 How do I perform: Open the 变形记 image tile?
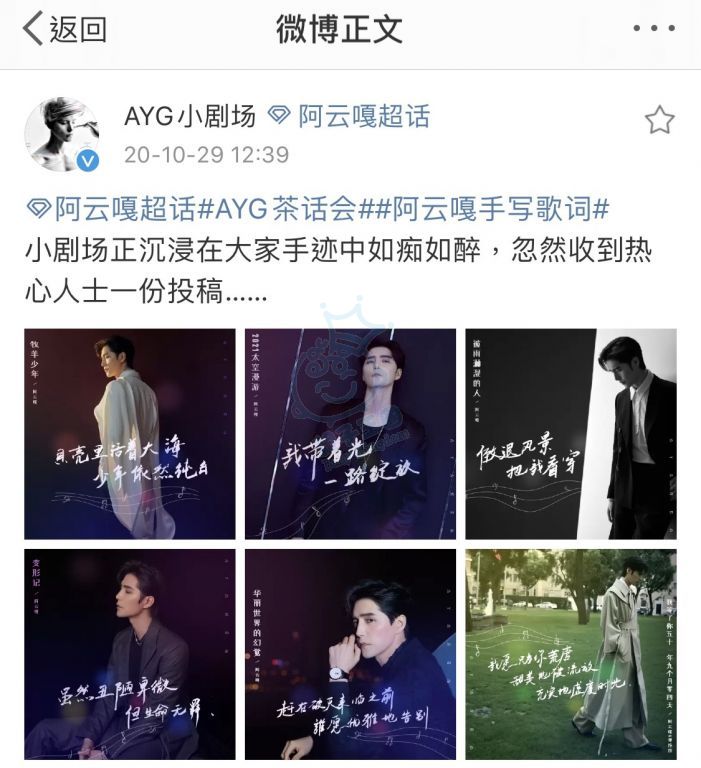click(130, 654)
